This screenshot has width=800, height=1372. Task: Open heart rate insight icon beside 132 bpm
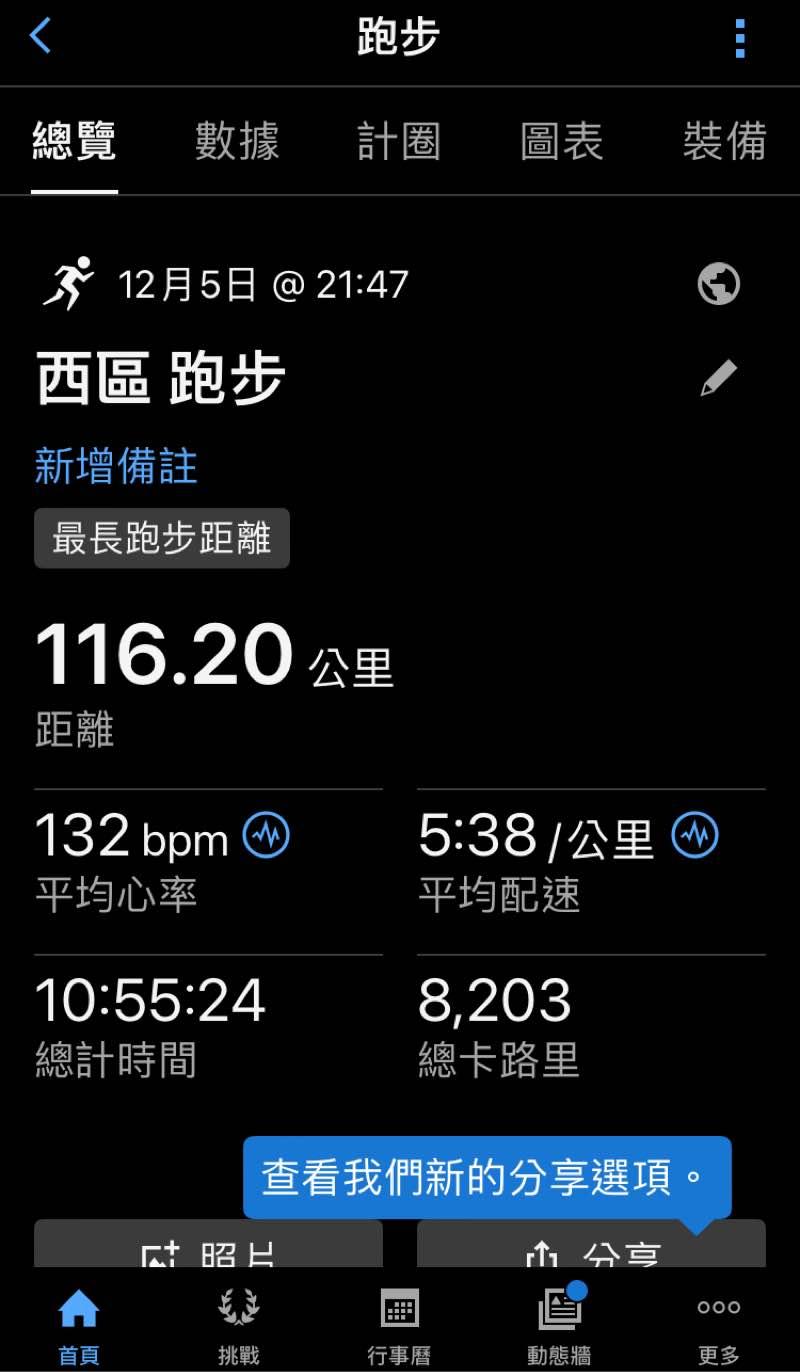tap(267, 835)
